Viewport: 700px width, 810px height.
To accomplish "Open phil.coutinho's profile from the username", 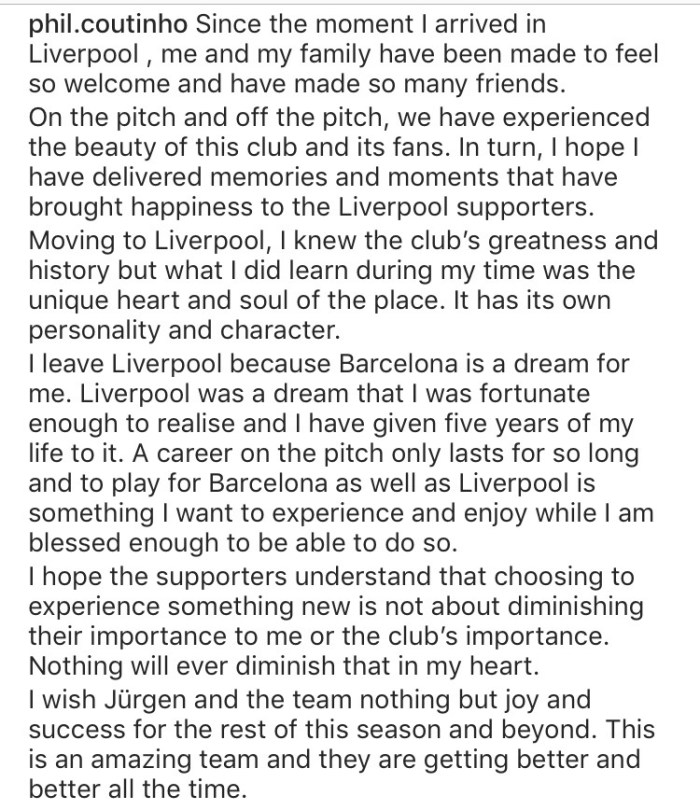I will [x=98, y=21].
